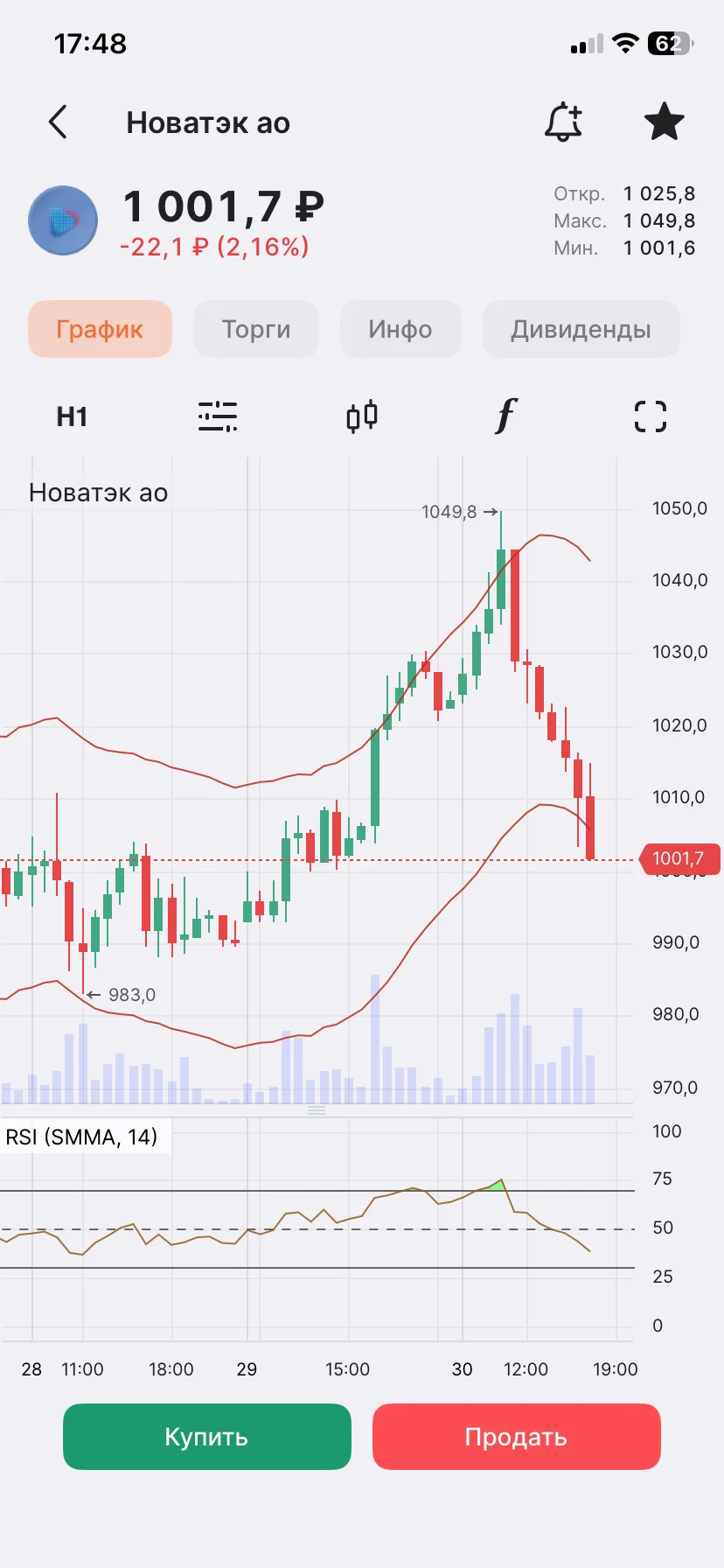724x1568 pixels.
Task: Change the H1 chart timeframe
Action: coord(72,416)
